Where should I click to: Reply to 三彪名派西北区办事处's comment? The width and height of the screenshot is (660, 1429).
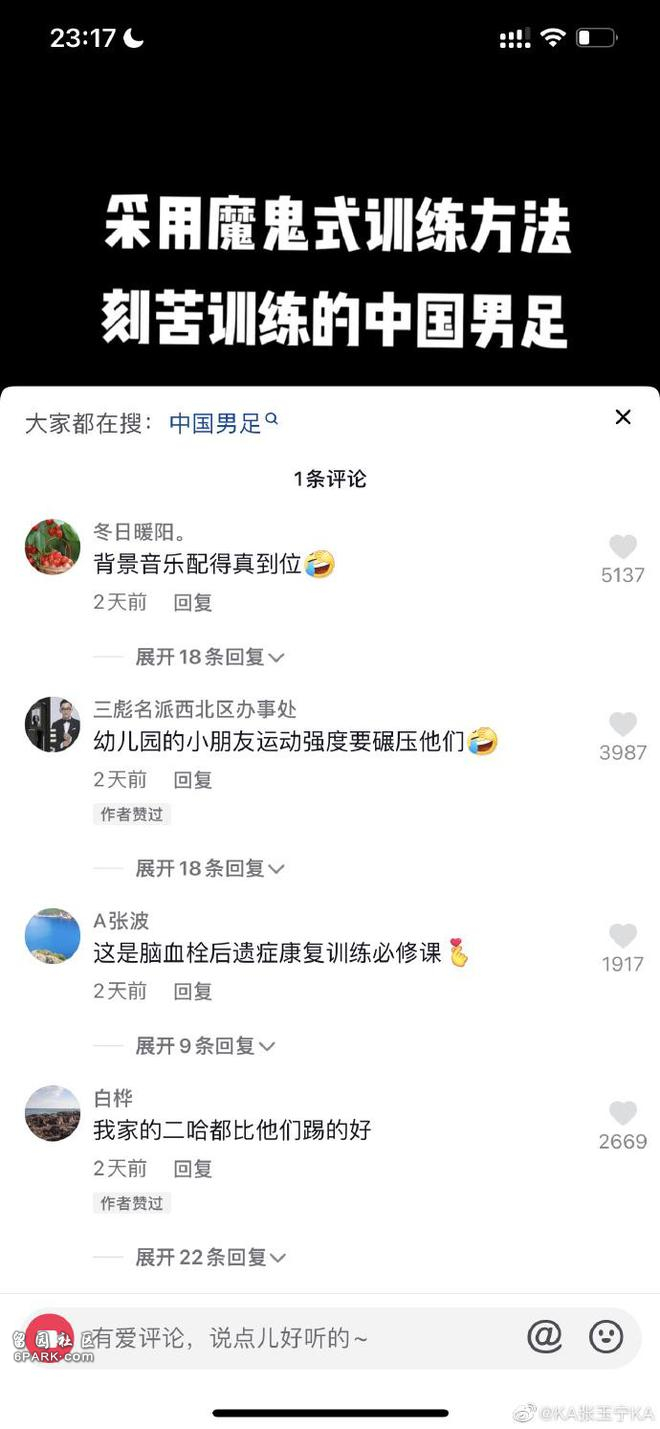coord(193,779)
